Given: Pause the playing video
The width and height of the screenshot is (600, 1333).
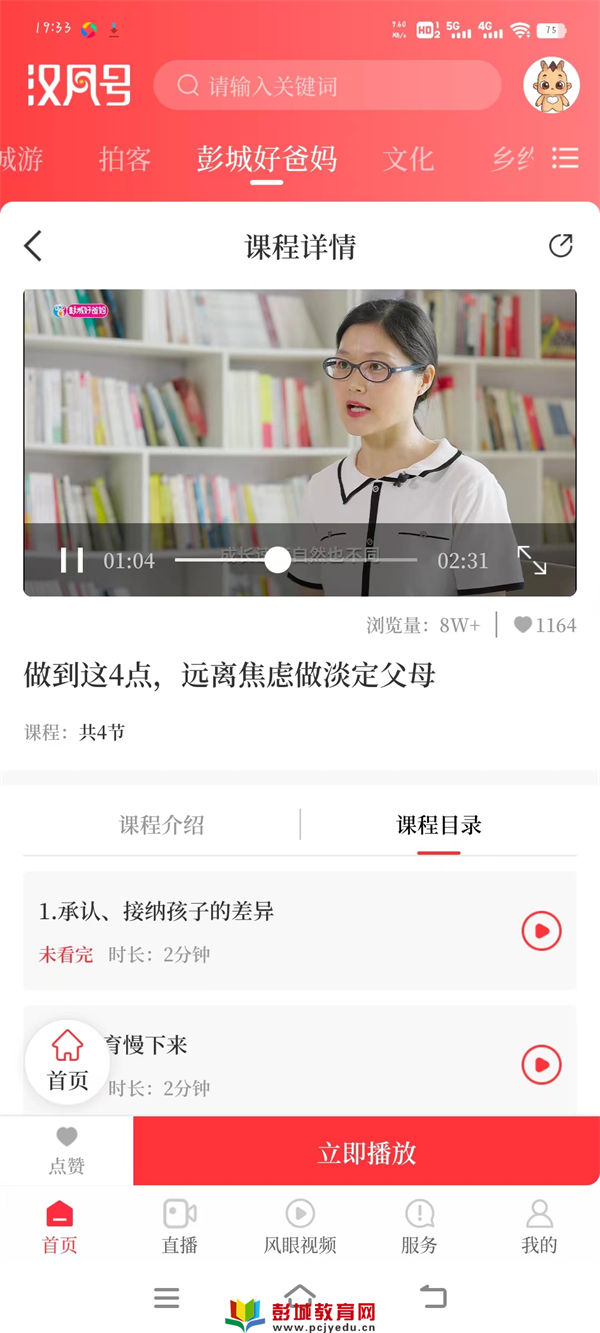Looking at the screenshot, I should point(72,560).
